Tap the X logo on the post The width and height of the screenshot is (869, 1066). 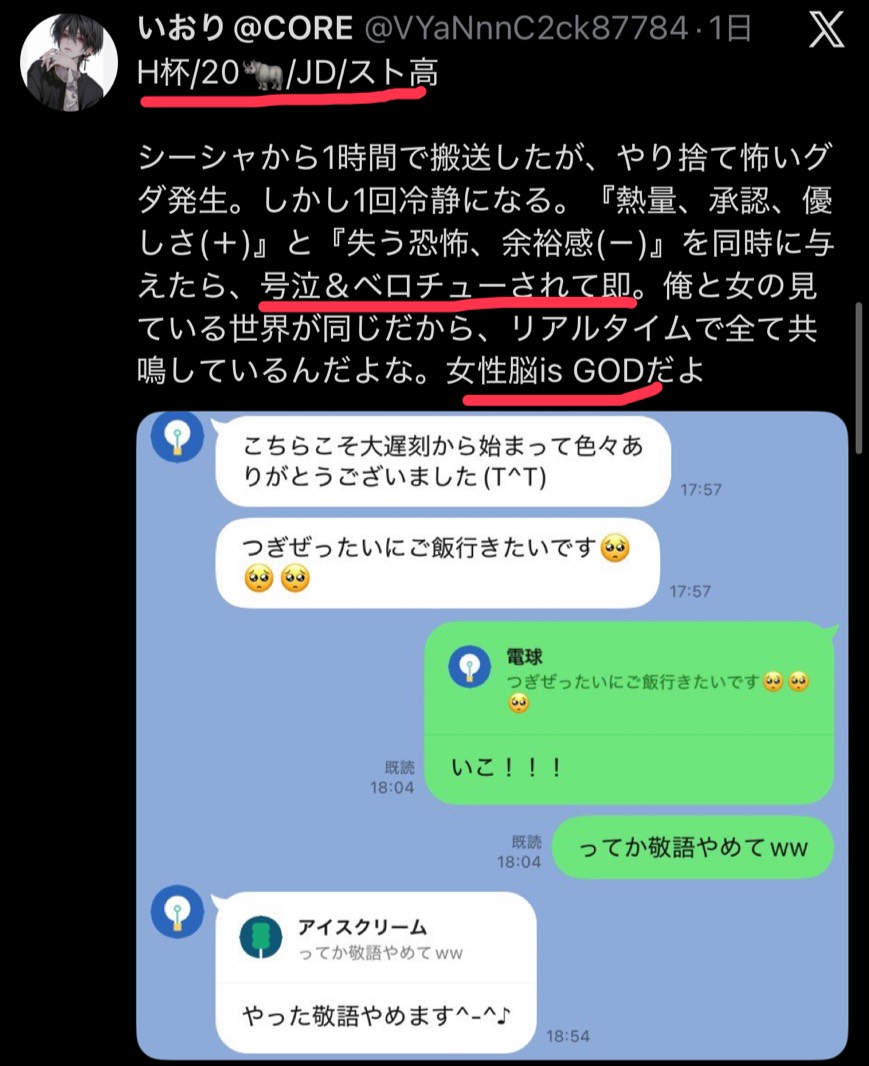(825, 30)
